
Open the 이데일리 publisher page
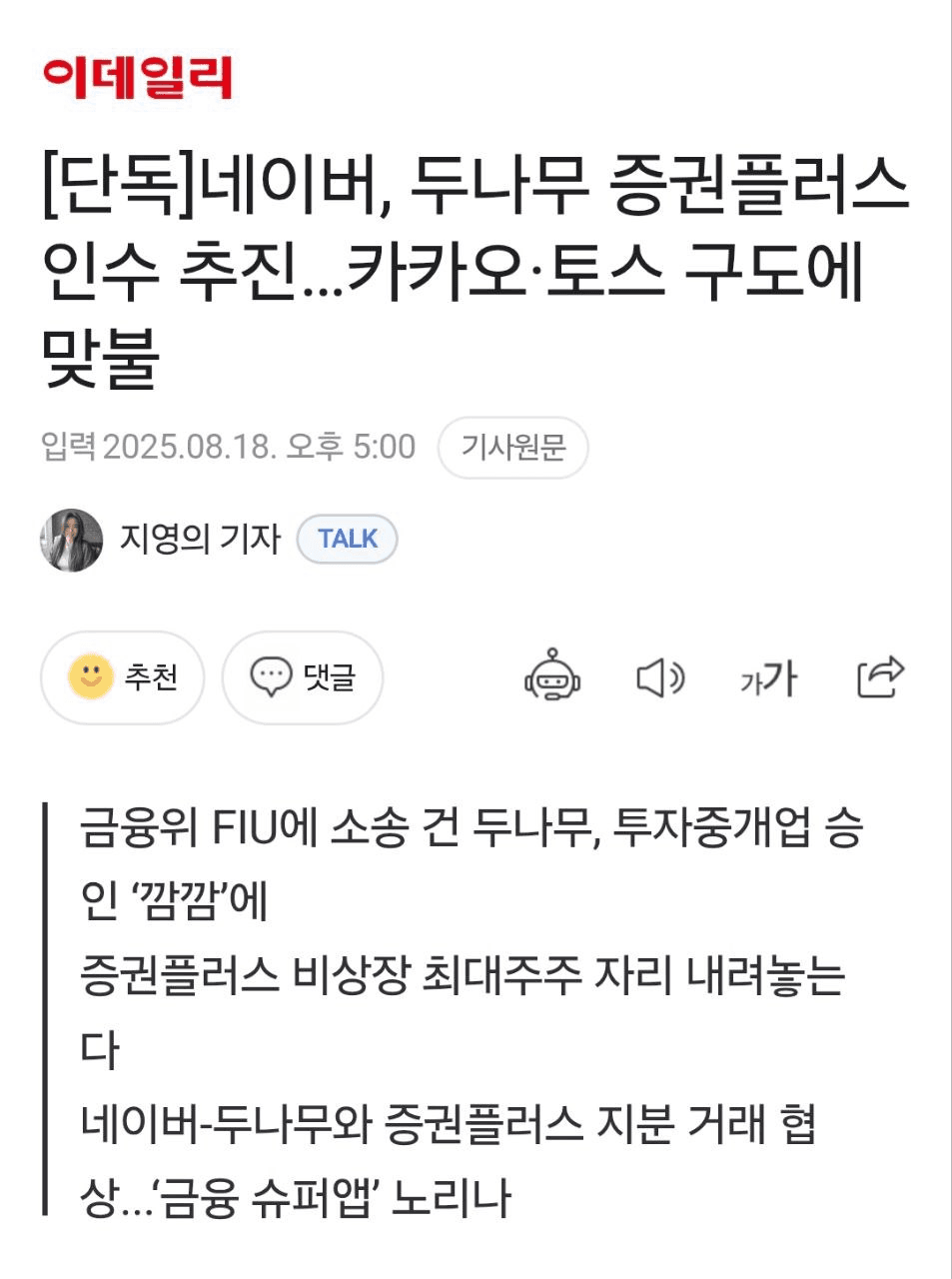pos(137,77)
